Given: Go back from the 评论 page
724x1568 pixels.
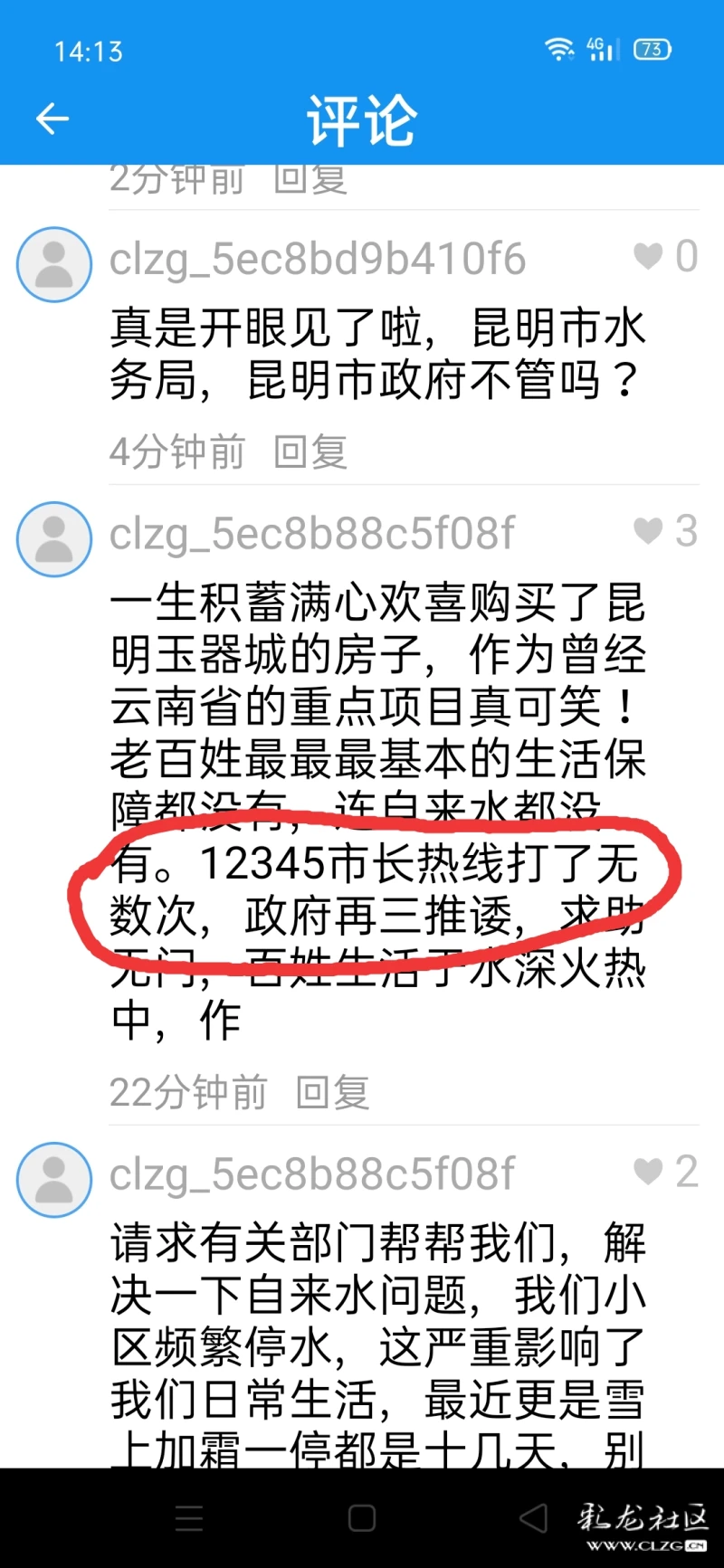Looking at the screenshot, I should [x=52, y=119].
